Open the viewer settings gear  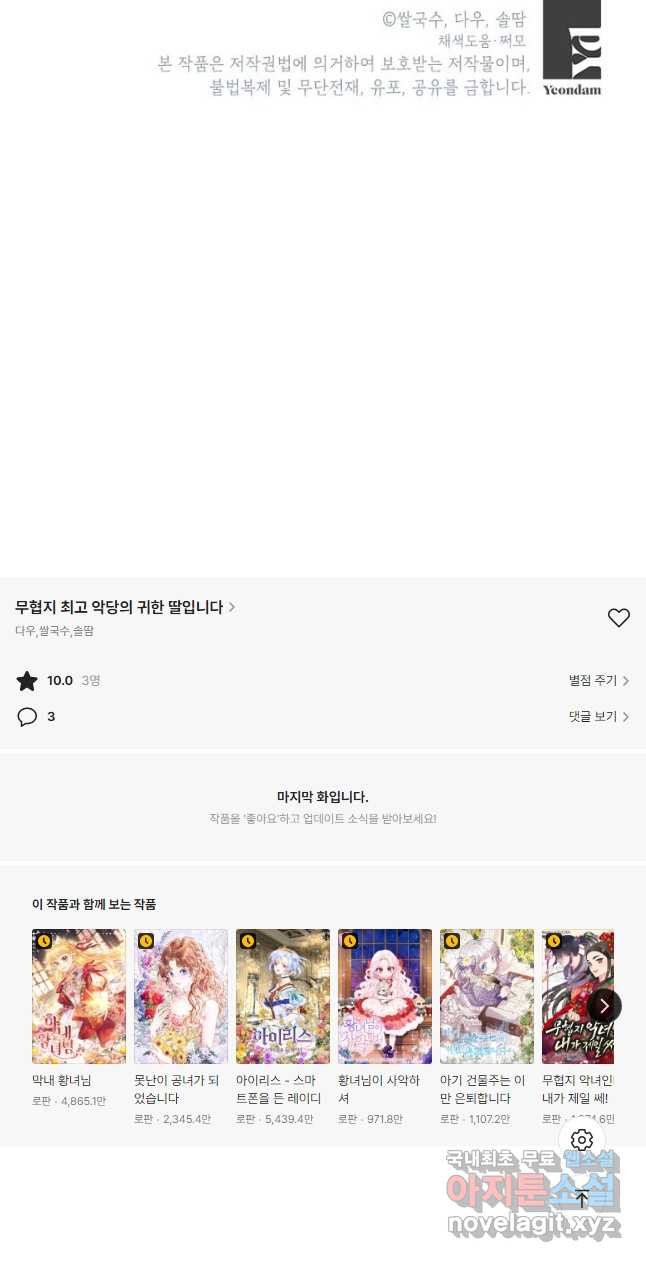coord(582,1140)
